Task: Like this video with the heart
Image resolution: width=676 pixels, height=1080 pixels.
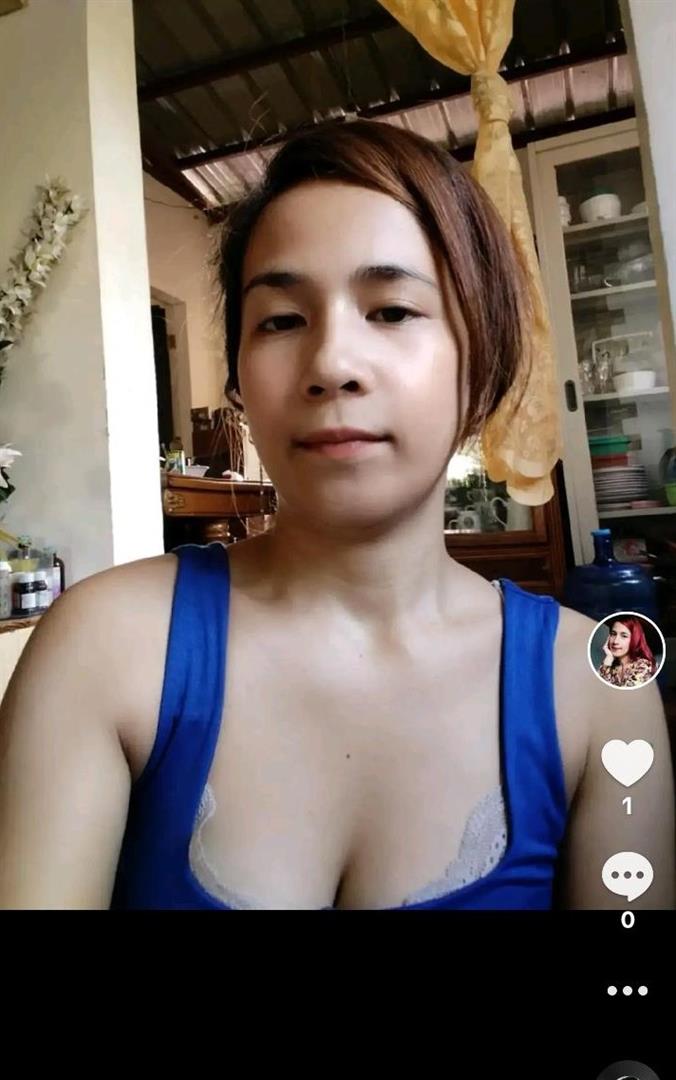Action: tap(627, 762)
